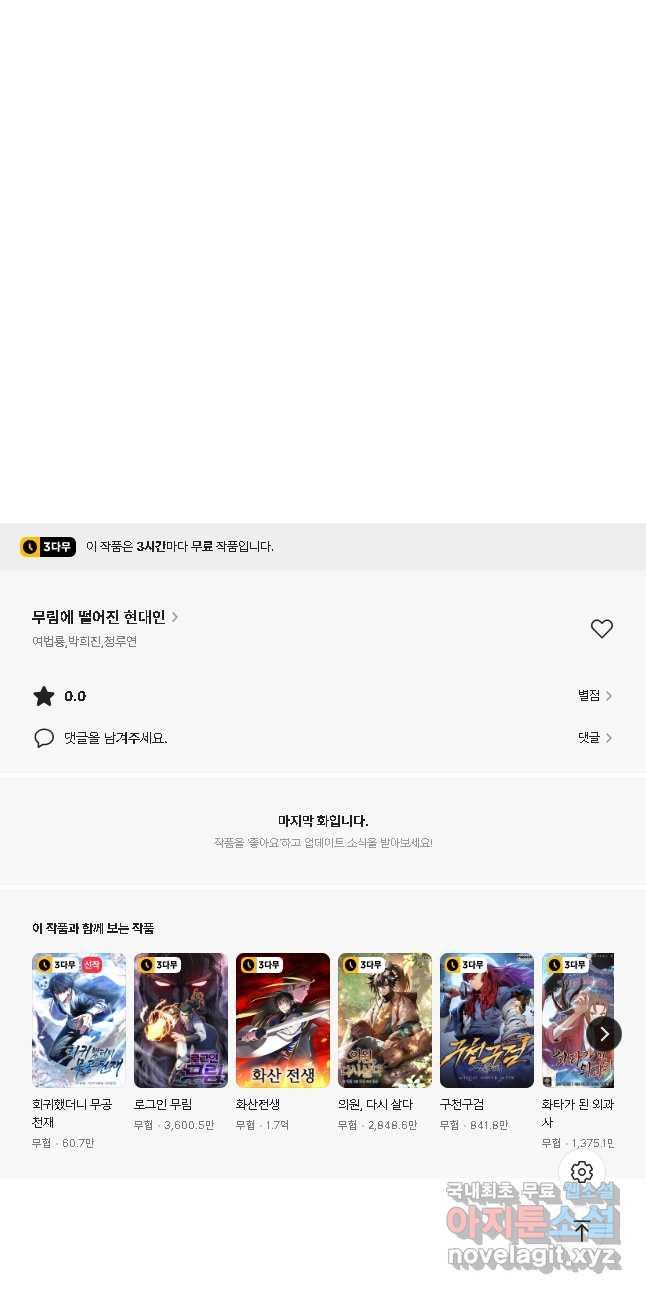Open the 회귀했더니 무공 천재 thumbnail

79,1020
